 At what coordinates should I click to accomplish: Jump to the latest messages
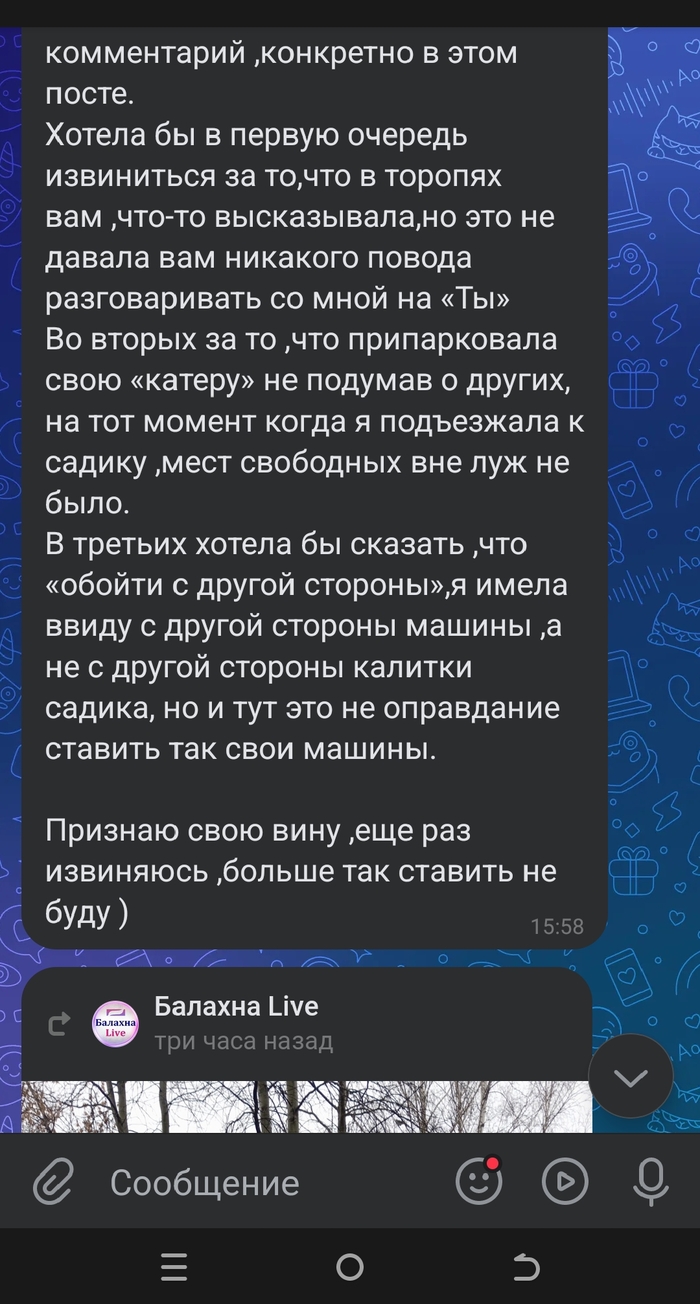coord(630,1076)
